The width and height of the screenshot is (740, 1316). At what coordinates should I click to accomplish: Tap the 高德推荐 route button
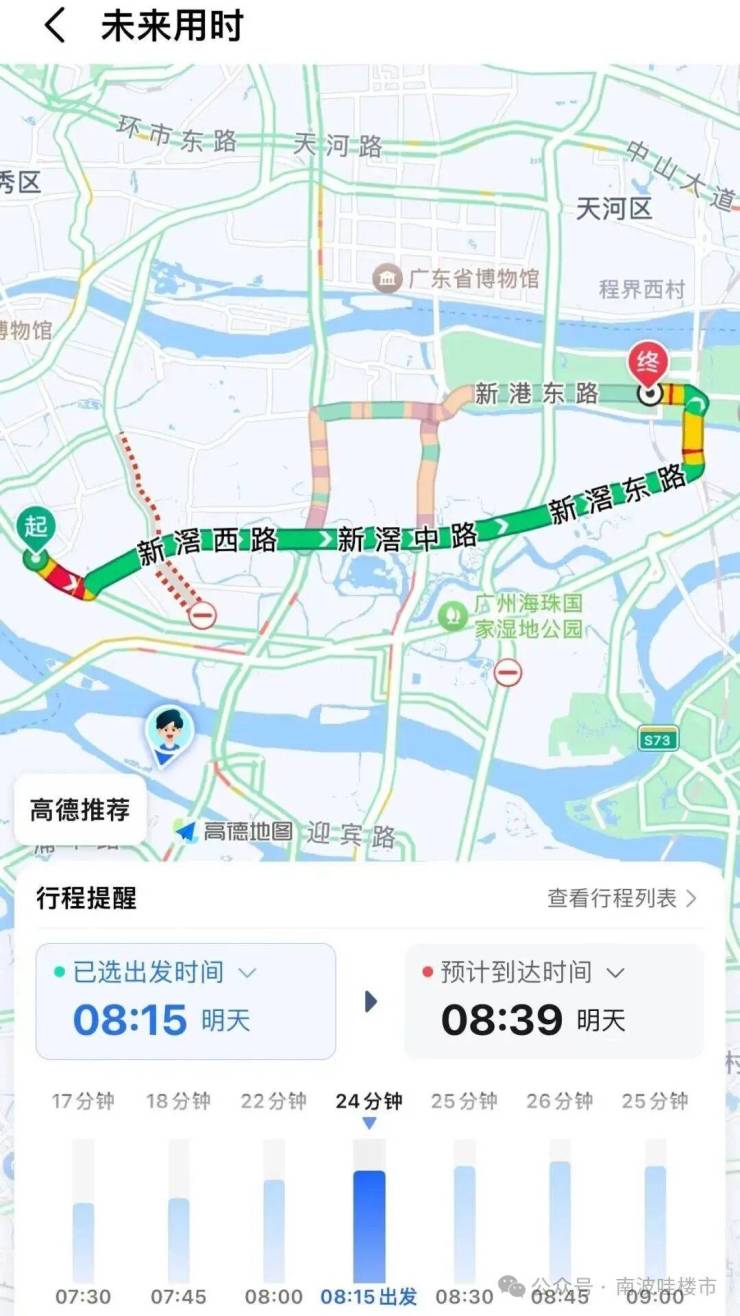(x=80, y=809)
